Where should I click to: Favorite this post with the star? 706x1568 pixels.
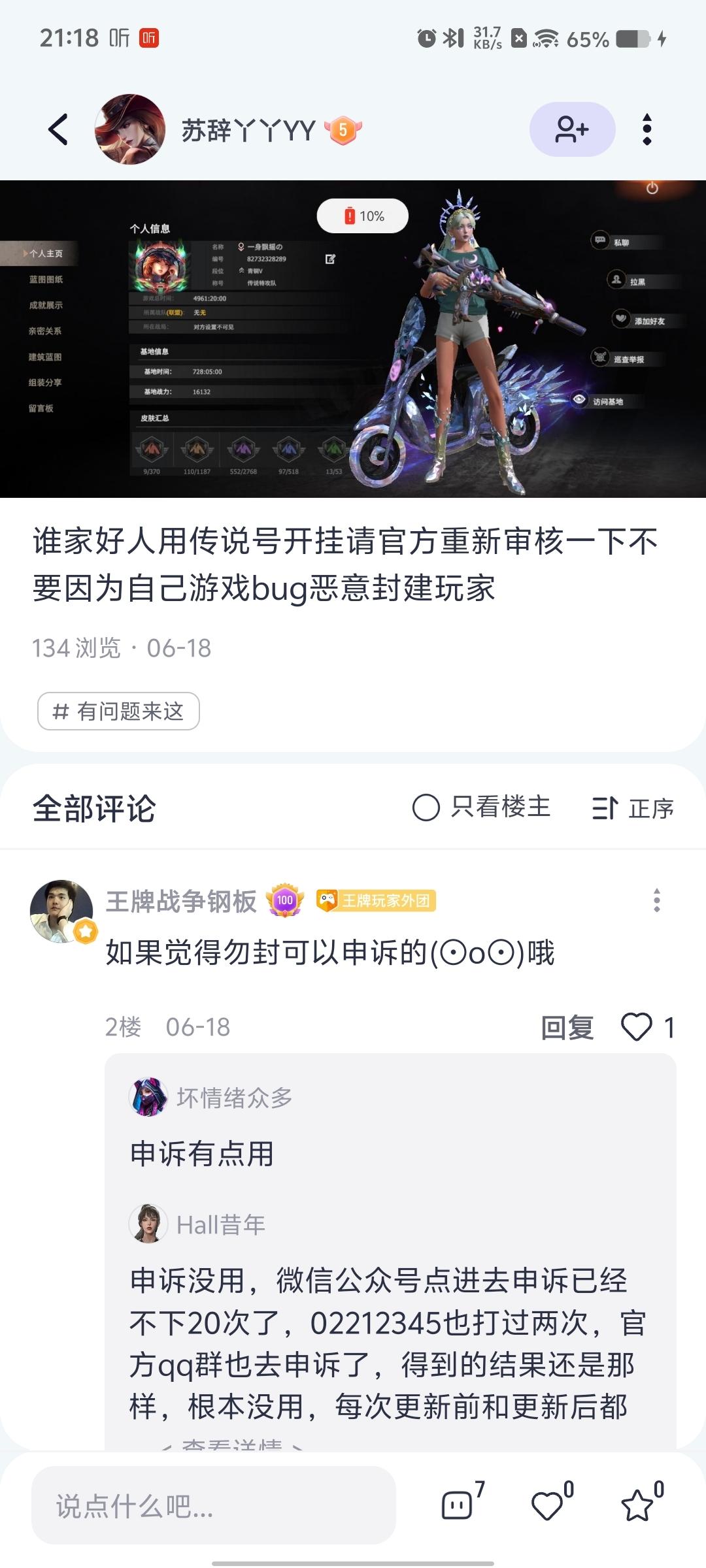tap(637, 1505)
